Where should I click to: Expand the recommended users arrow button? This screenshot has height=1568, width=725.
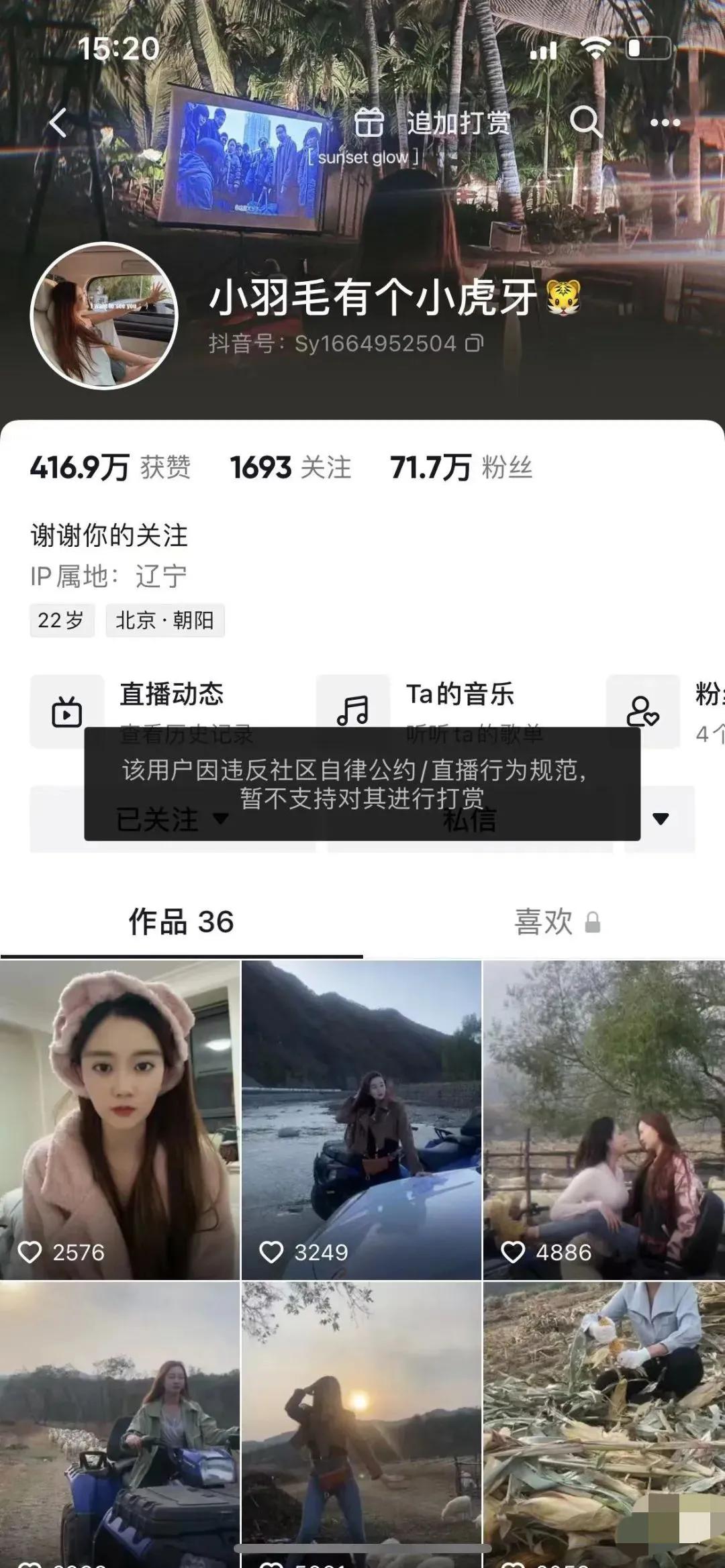pyautogui.click(x=660, y=819)
